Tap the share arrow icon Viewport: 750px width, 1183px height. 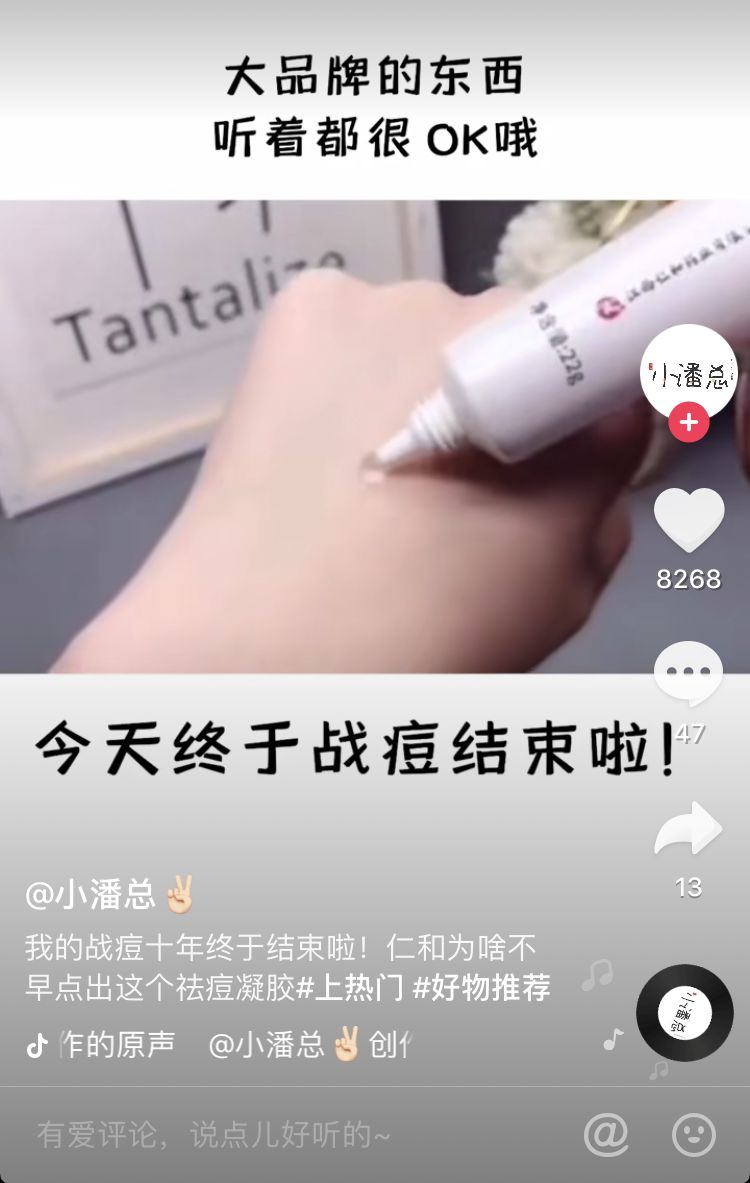[686, 828]
